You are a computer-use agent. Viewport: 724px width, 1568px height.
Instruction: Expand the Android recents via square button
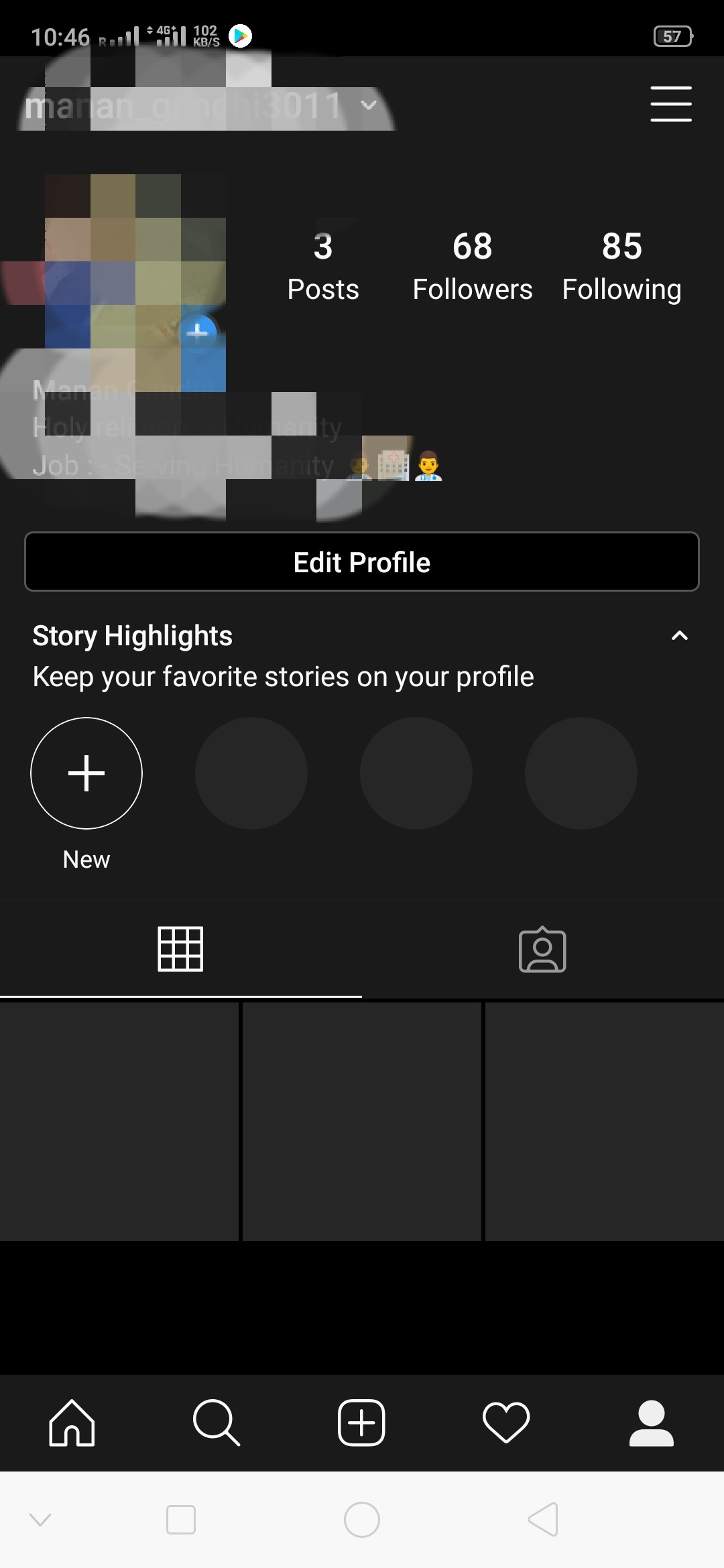180,1532
